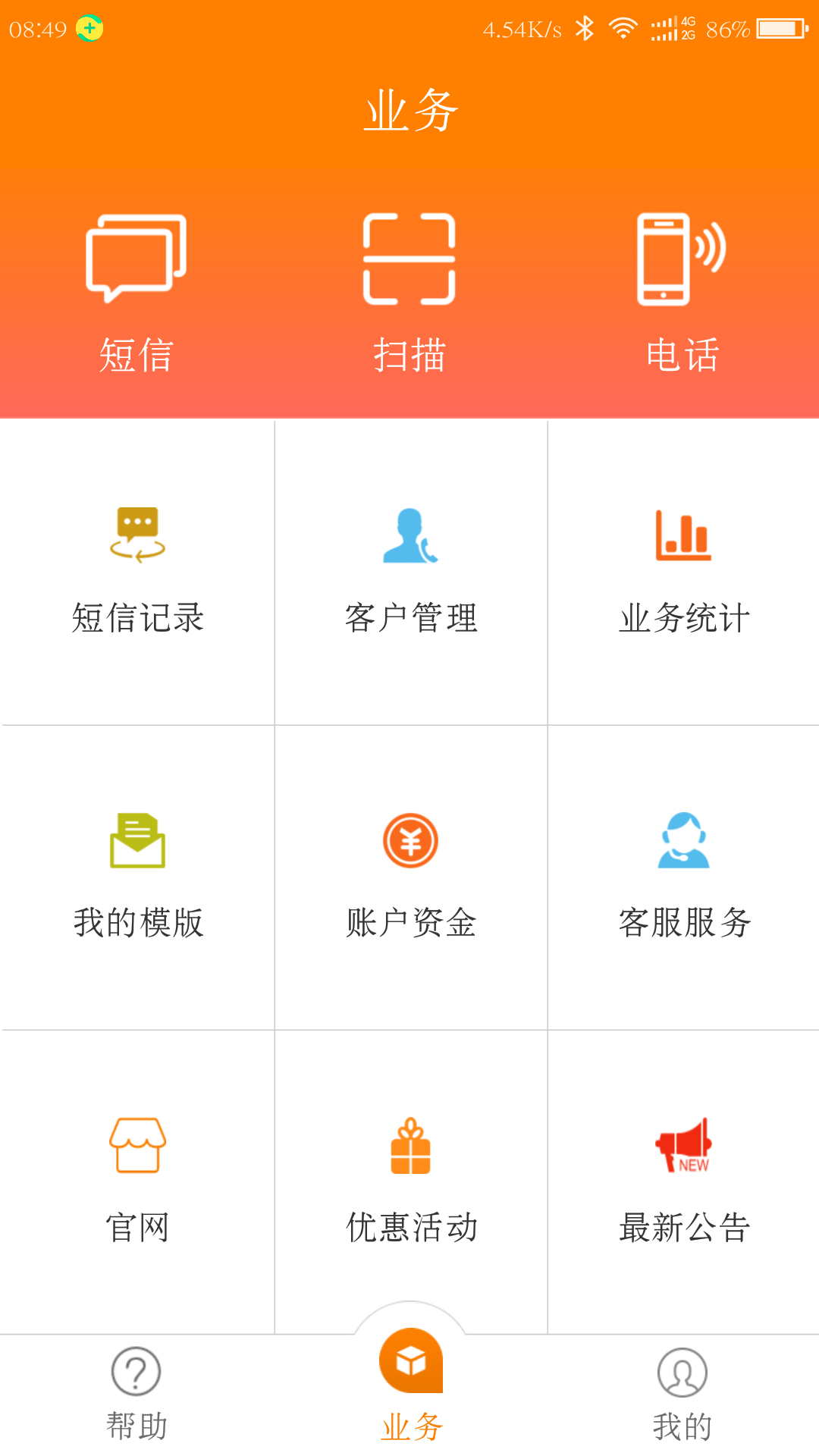
Task: Launch the 扫描 scanner
Action: coord(409,292)
